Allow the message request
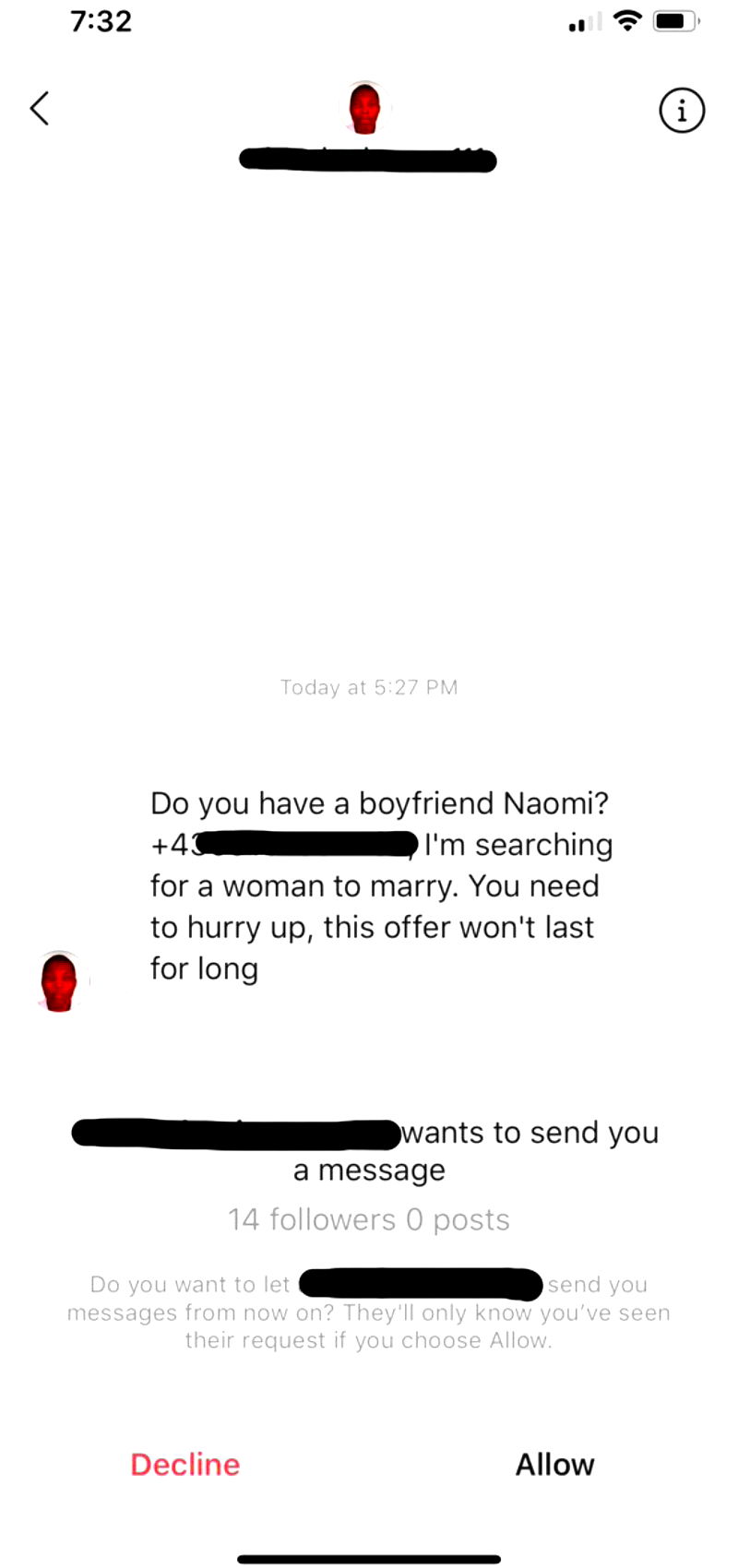The width and height of the screenshot is (738, 1568). [554, 1464]
